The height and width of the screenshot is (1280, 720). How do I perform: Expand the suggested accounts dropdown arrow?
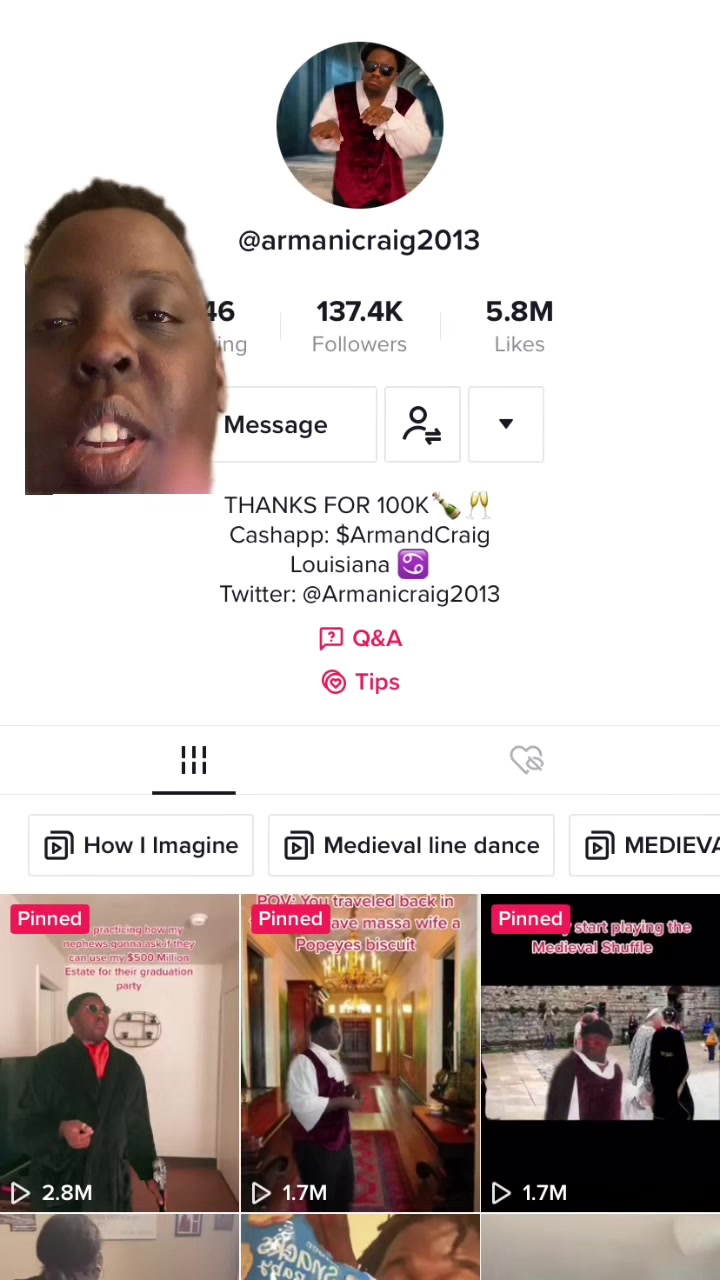click(506, 425)
